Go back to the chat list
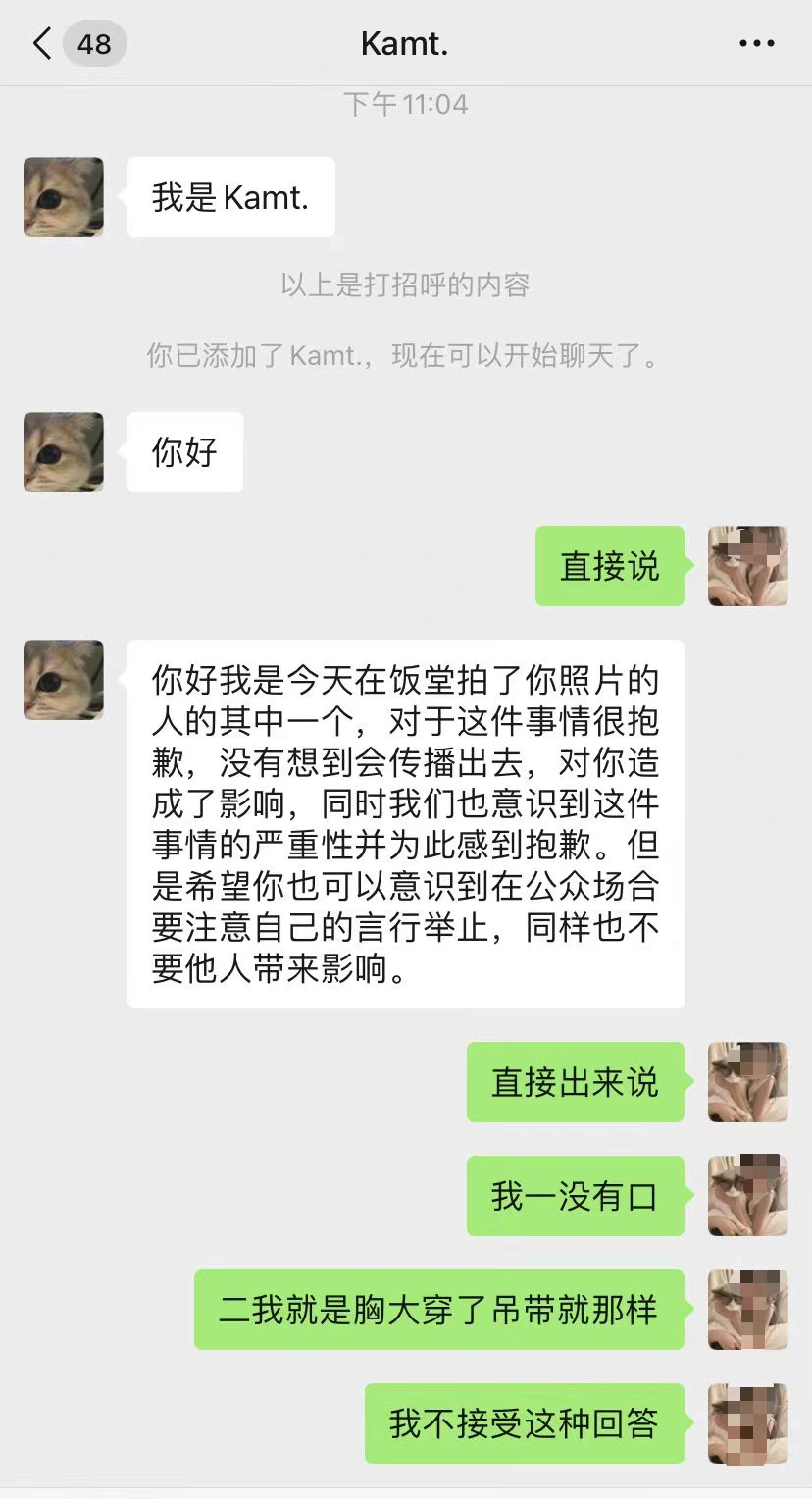Viewport: 812px width, 1499px height. click(43, 44)
